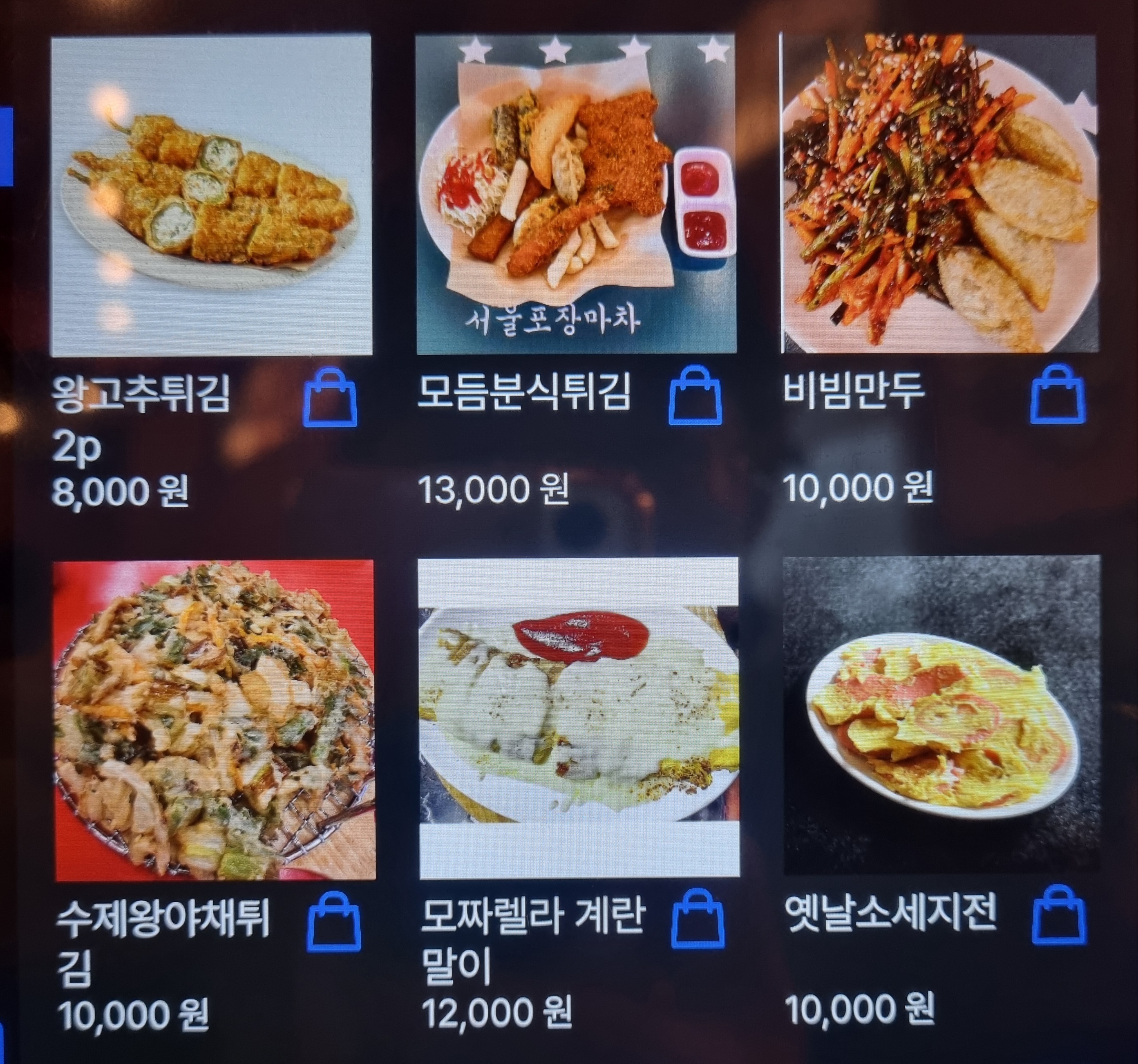Add 옛날소세지전 to the cart

click(x=1060, y=916)
